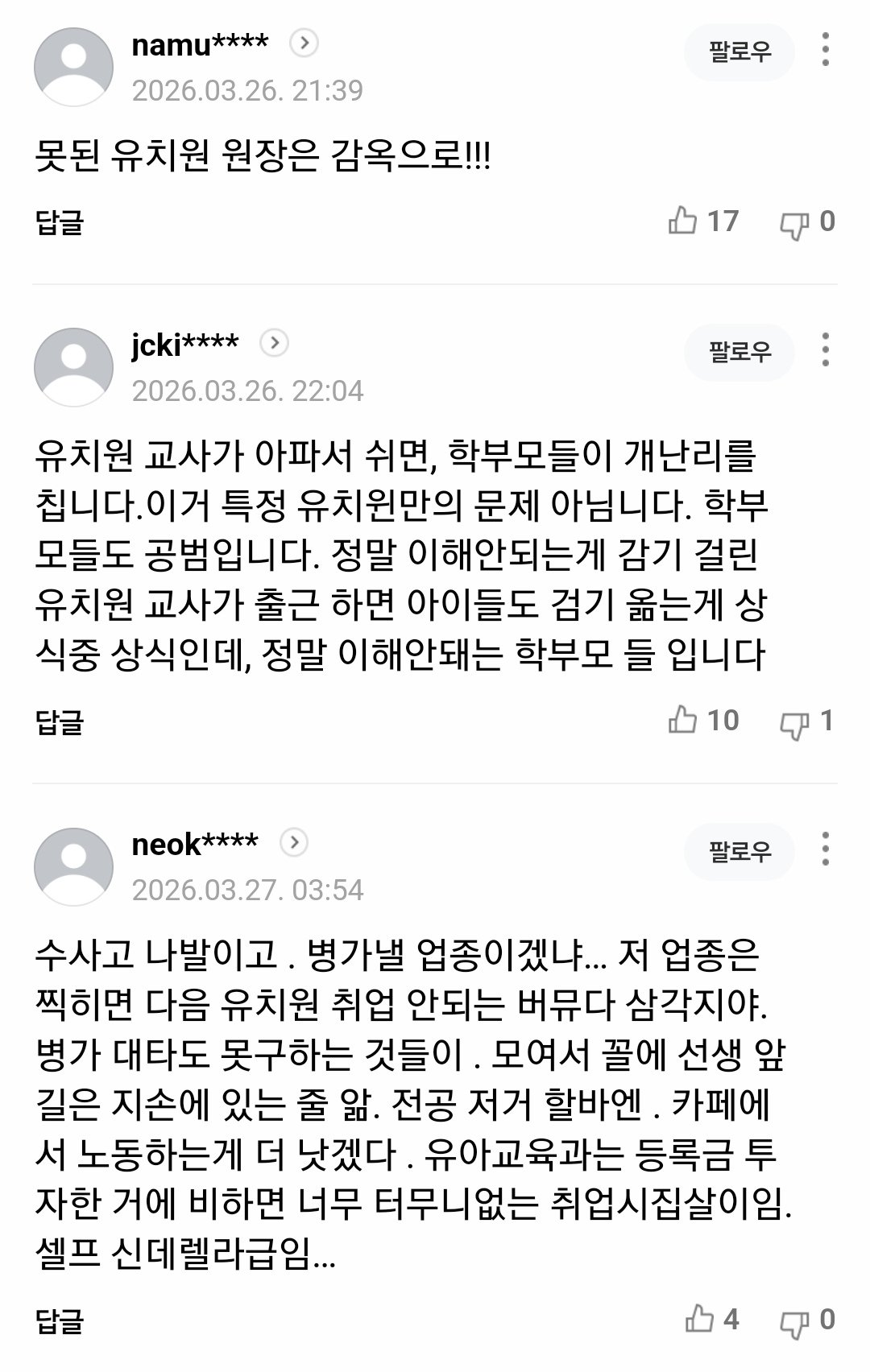Tap 답글 under jcki**** comment
Screen dimensions: 870x1372
(x=60, y=721)
